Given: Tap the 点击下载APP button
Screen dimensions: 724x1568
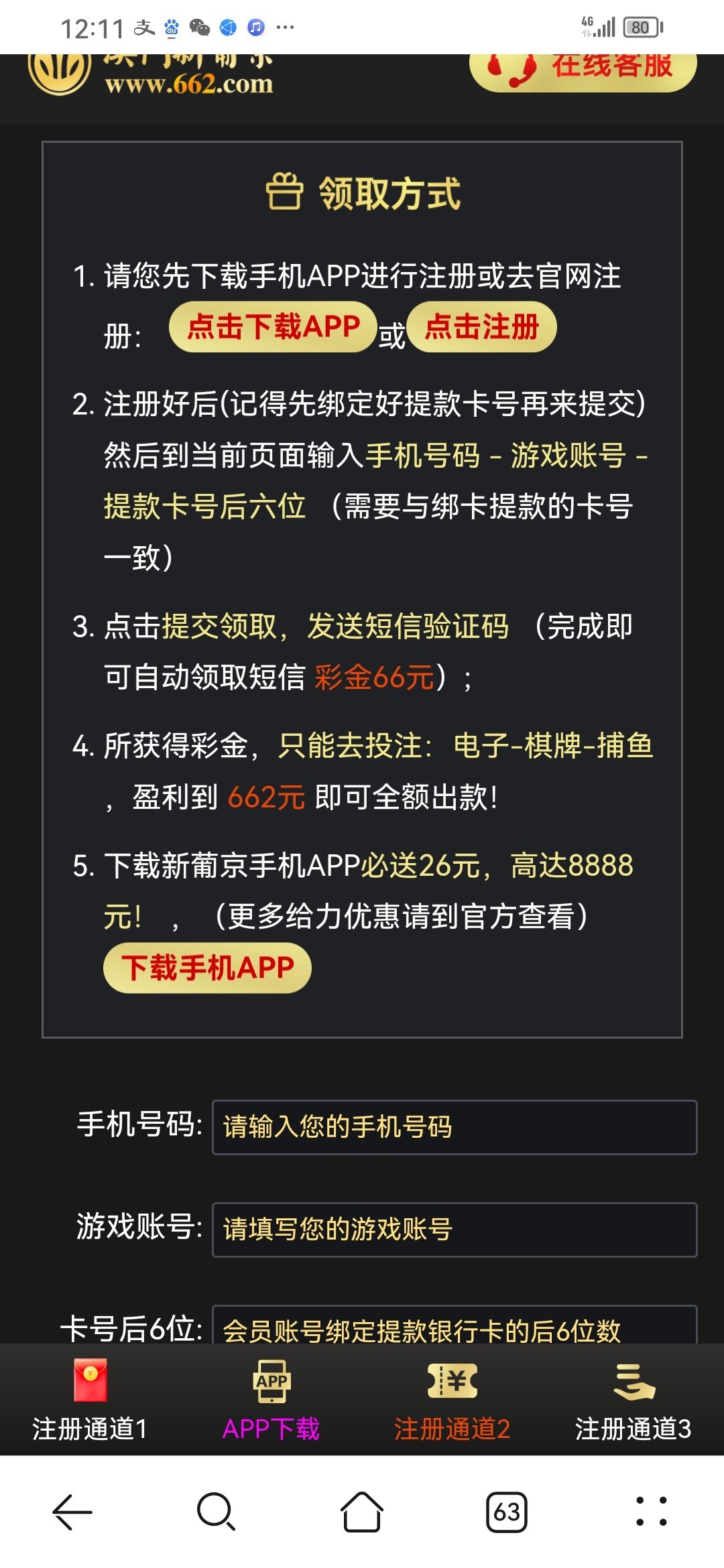Looking at the screenshot, I should pyautogui.click(x=273, y=327).
